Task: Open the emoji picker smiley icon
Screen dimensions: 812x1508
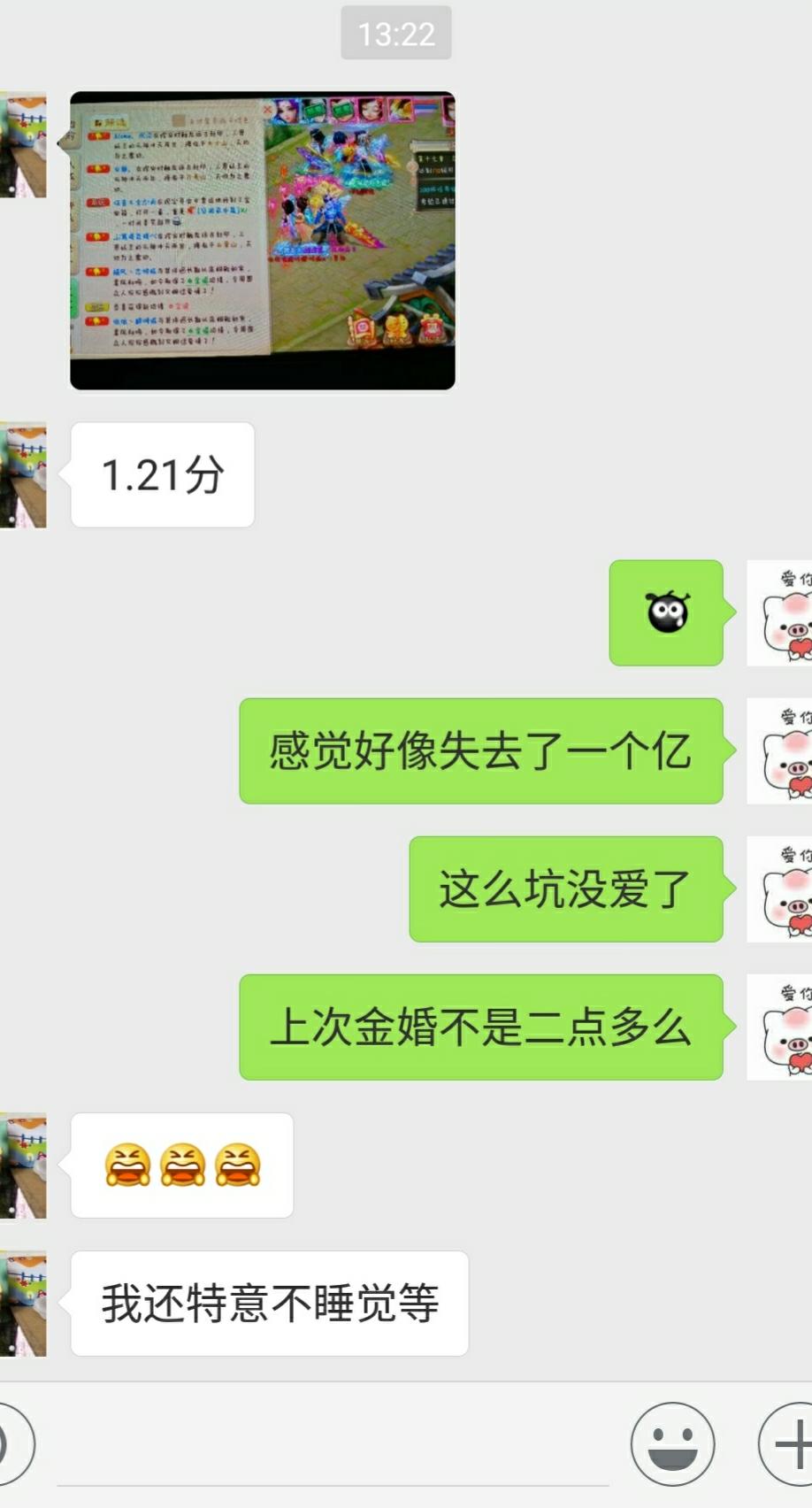Action: (x=672, y=1443)
